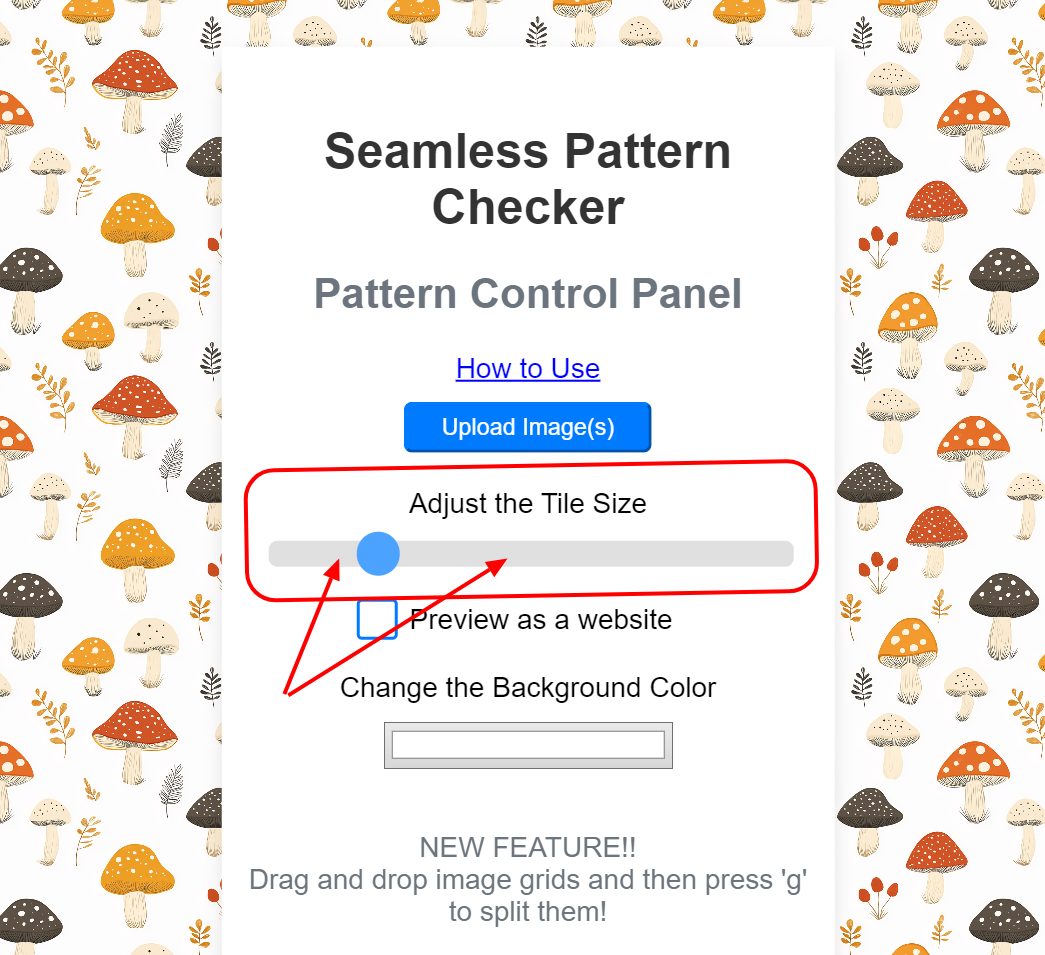This screenshot has width=1045, height=955.
Task: Check the Preview as a website box
Action: click(377, 619)
